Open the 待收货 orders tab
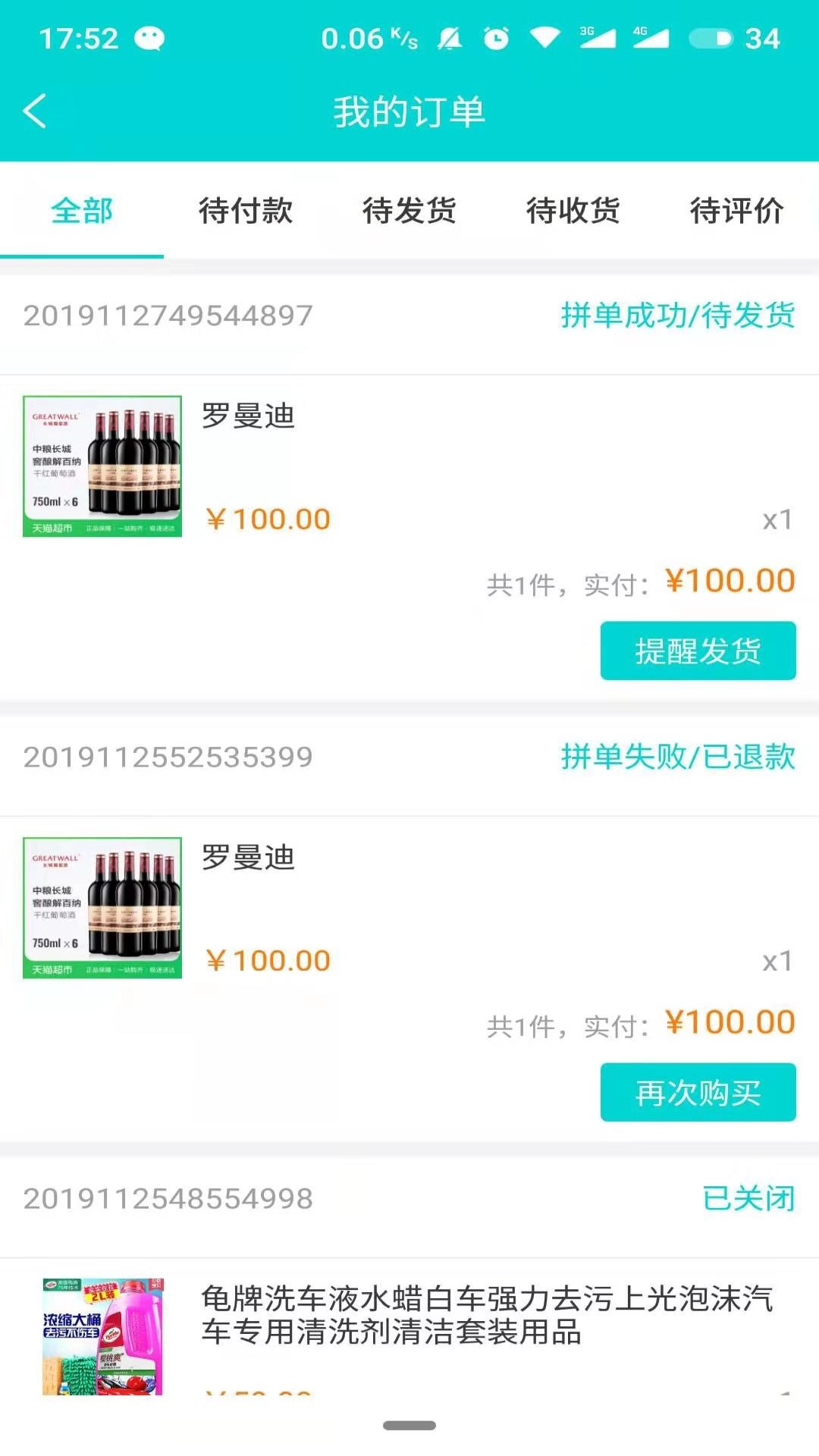This screenshot has width=819, height=1456. (572, 212)
